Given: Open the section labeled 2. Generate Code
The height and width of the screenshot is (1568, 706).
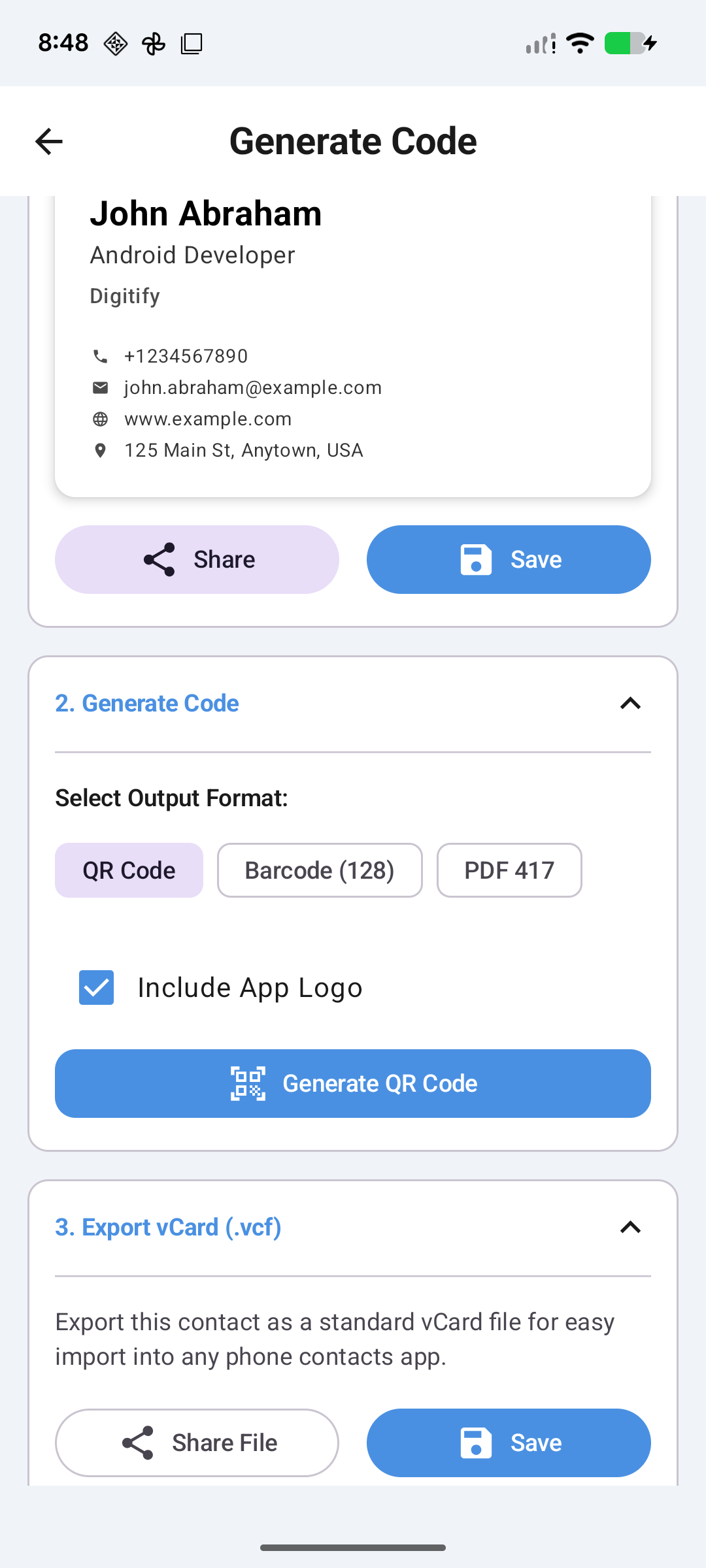Looking at the screenshot, I should click(146, 704).
